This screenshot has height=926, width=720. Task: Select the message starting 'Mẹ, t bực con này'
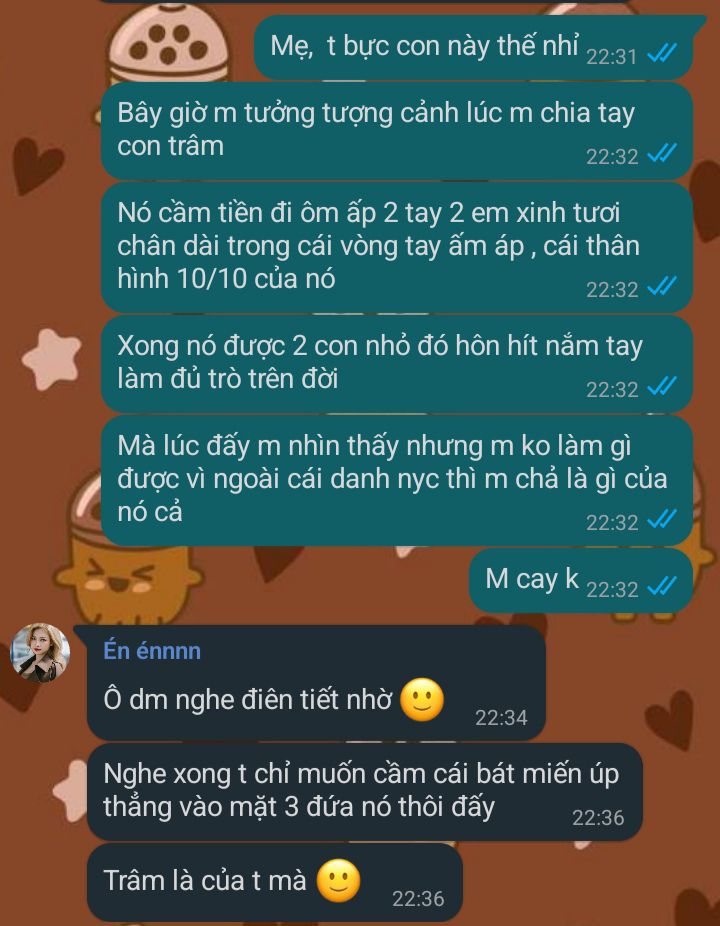click(x=472, y=48)
